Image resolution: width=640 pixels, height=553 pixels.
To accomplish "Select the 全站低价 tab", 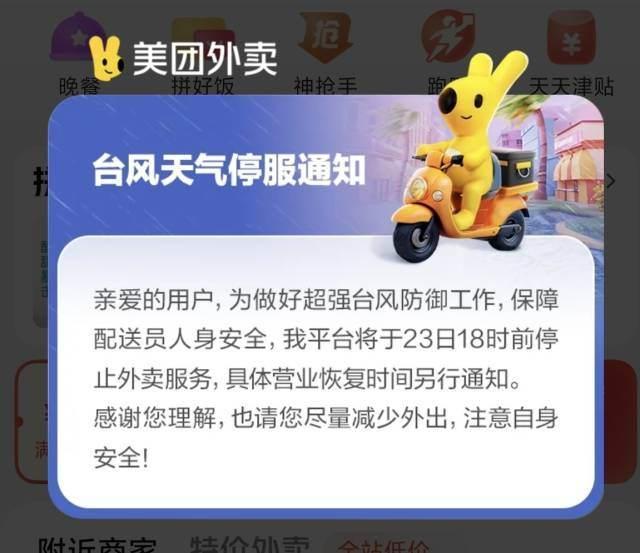I will pyautogui.click(x=383, y=546).
